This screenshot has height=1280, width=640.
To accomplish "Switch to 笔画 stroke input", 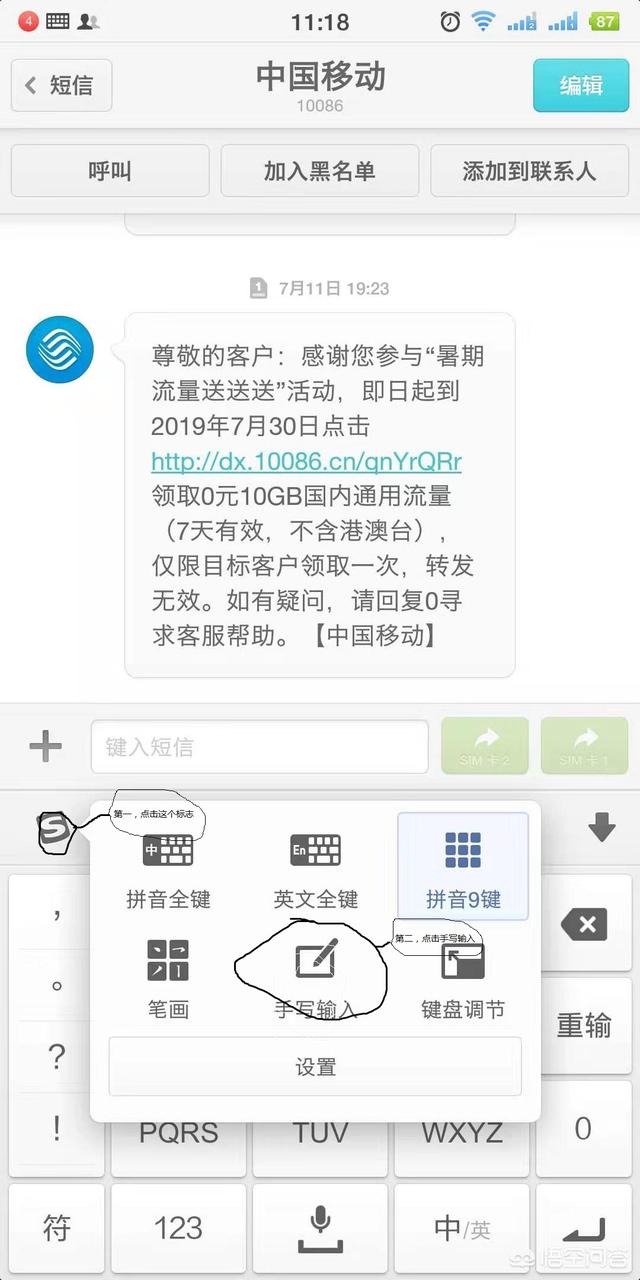I will [168, 978].
